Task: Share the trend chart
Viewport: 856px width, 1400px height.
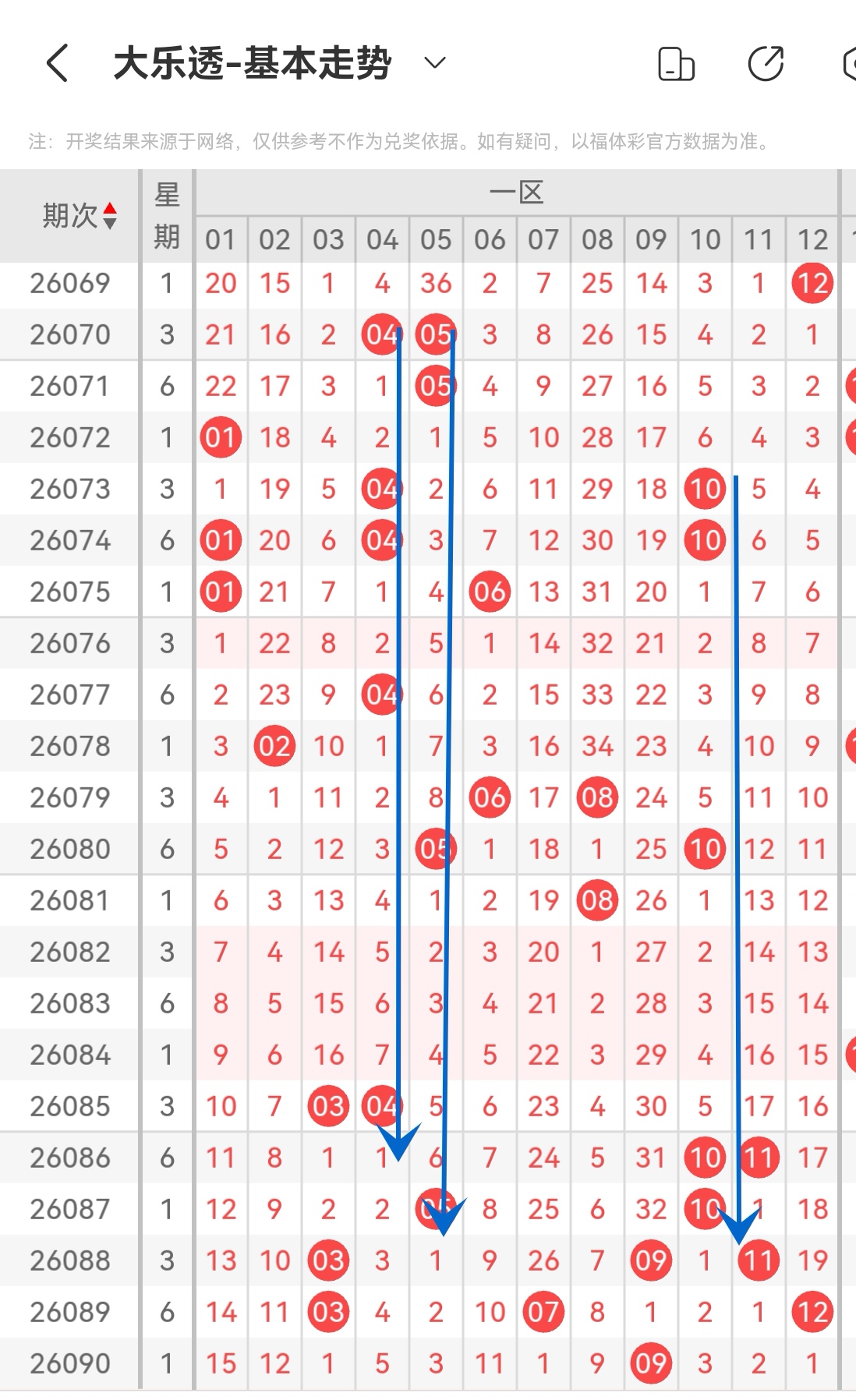Action: (x=766, y=63)
